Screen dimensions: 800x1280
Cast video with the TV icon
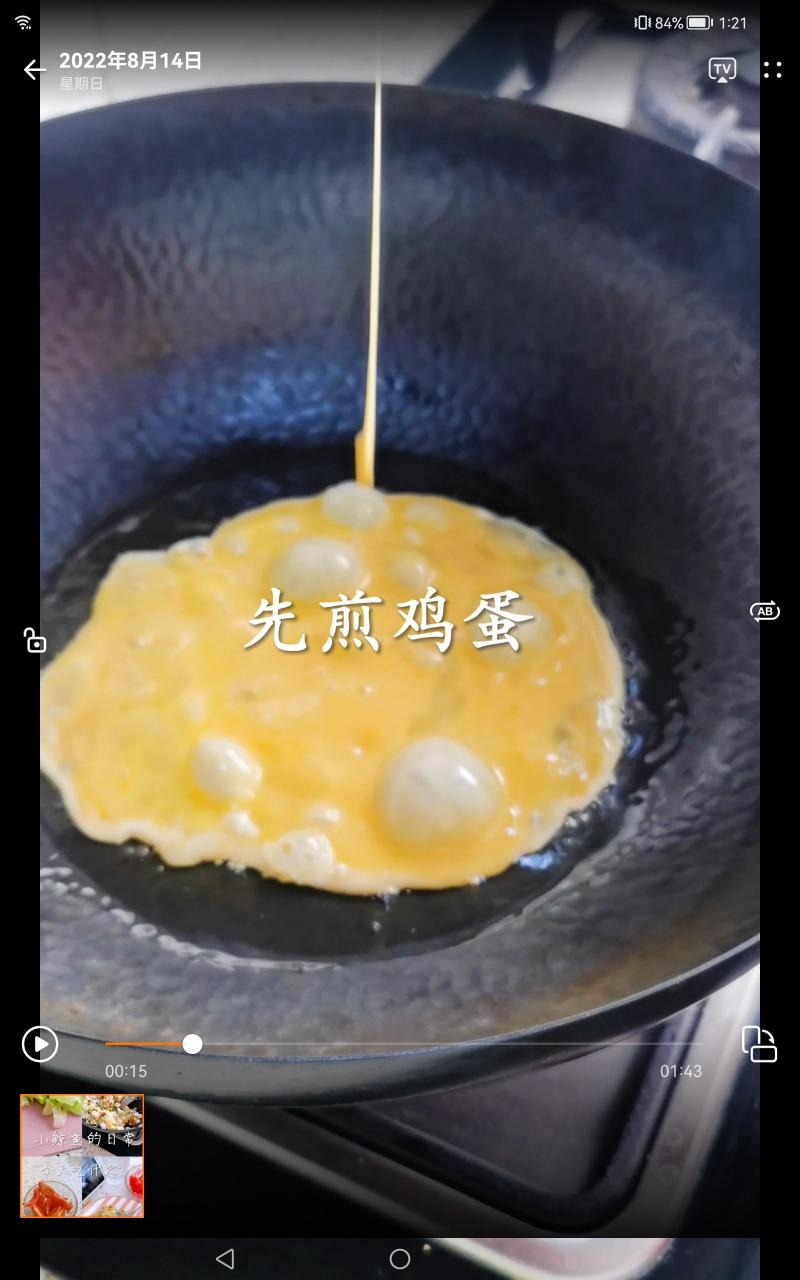coord(722,70)
